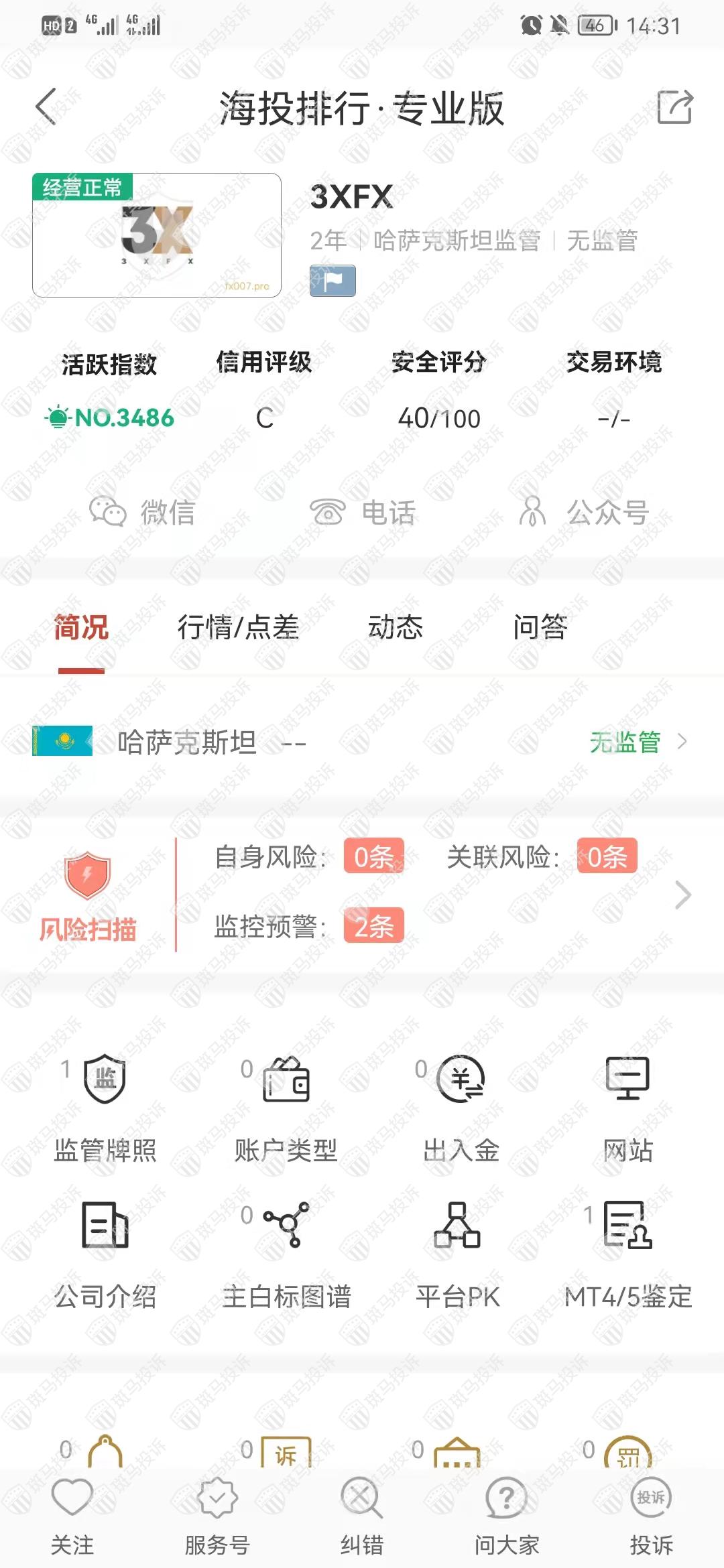The height and width of the screenshot is (1568, 724).
Task: Open the 公众号 contact option
Action: click(x=583, y=513)
